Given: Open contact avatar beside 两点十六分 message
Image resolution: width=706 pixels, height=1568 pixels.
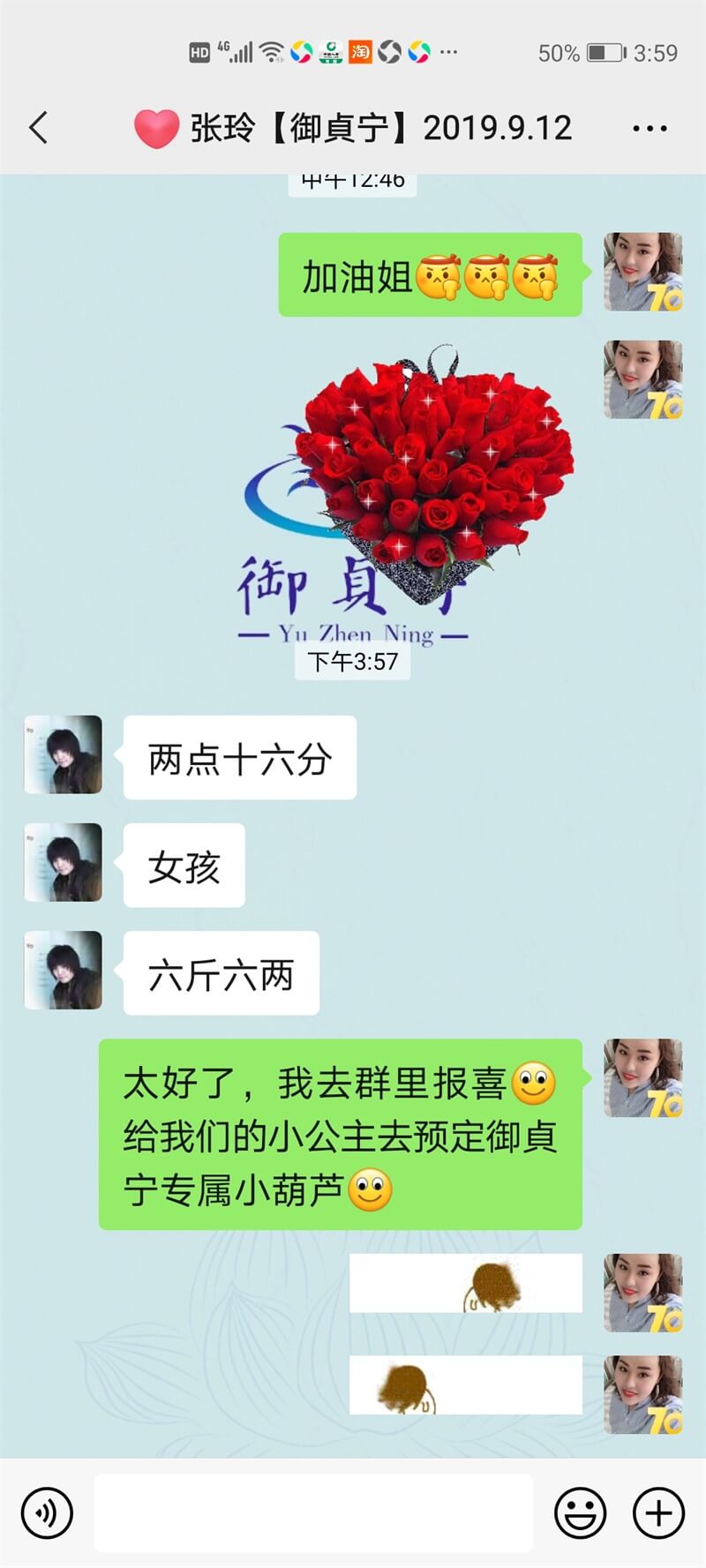Looking at the screenshot, I should (63, 754).
